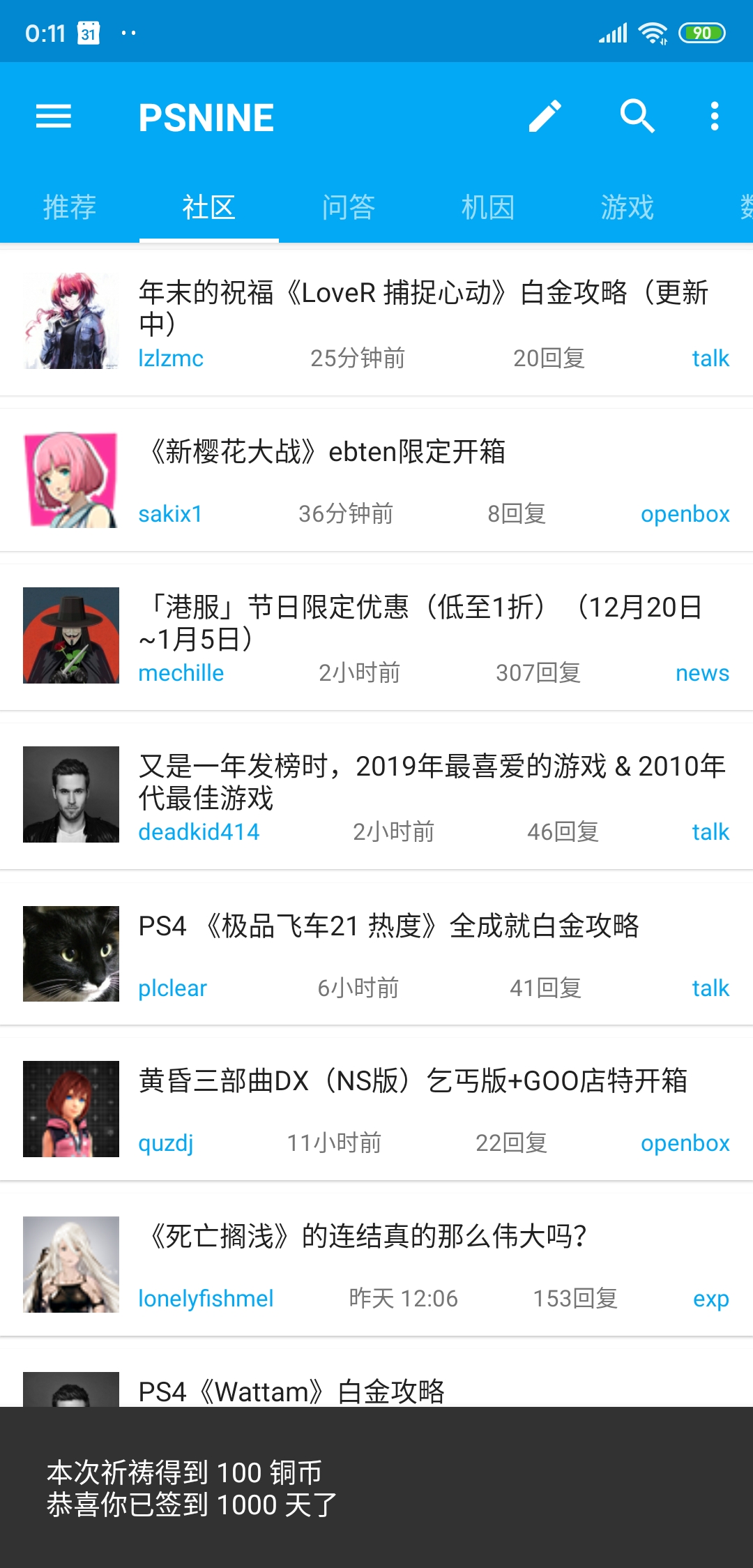Open the search icon
The width and height of the screenshot is (753, 1568).
click(637, 116)
